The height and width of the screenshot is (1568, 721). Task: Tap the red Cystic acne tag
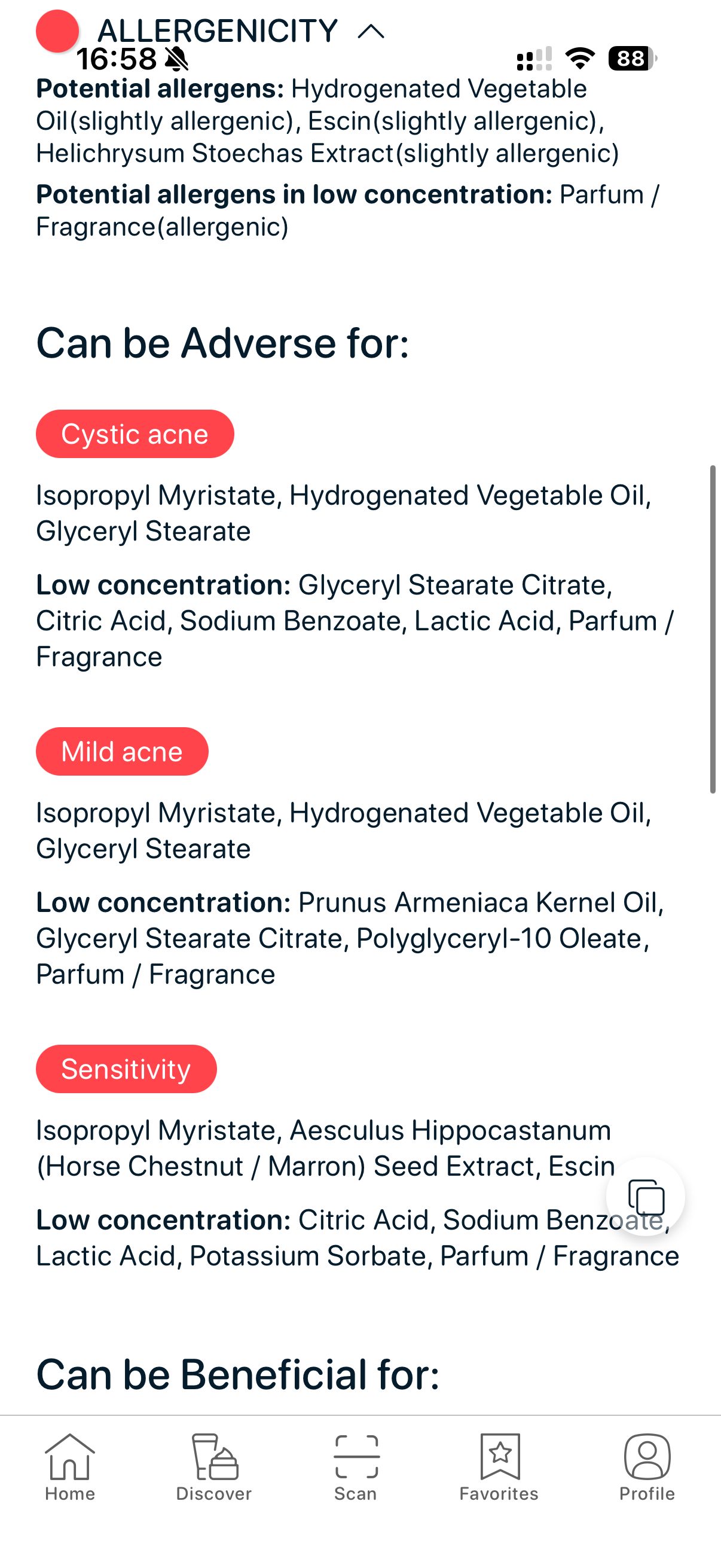pyautogui.click(x=135, y=434)
